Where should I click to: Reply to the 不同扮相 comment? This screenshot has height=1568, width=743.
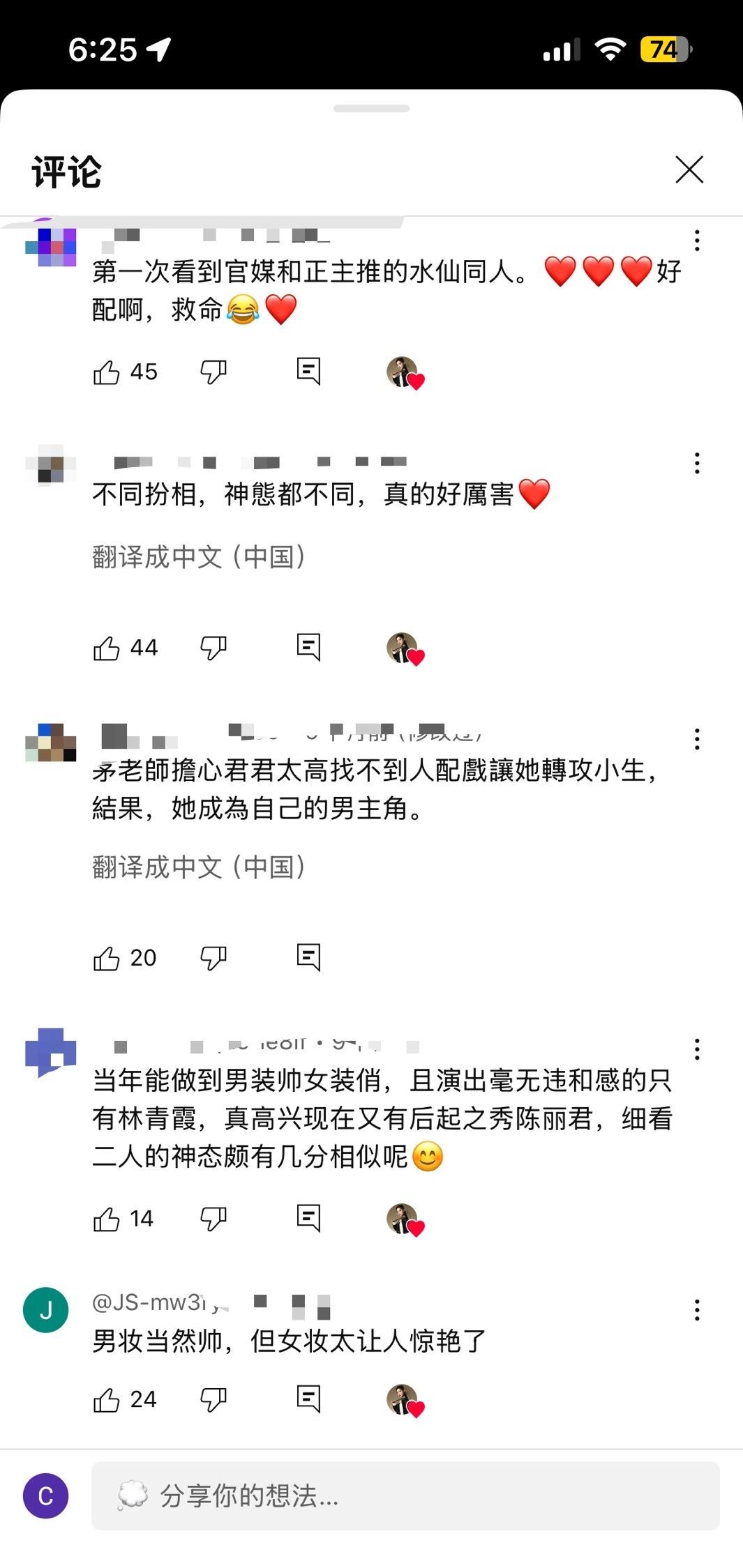point(308,647)
